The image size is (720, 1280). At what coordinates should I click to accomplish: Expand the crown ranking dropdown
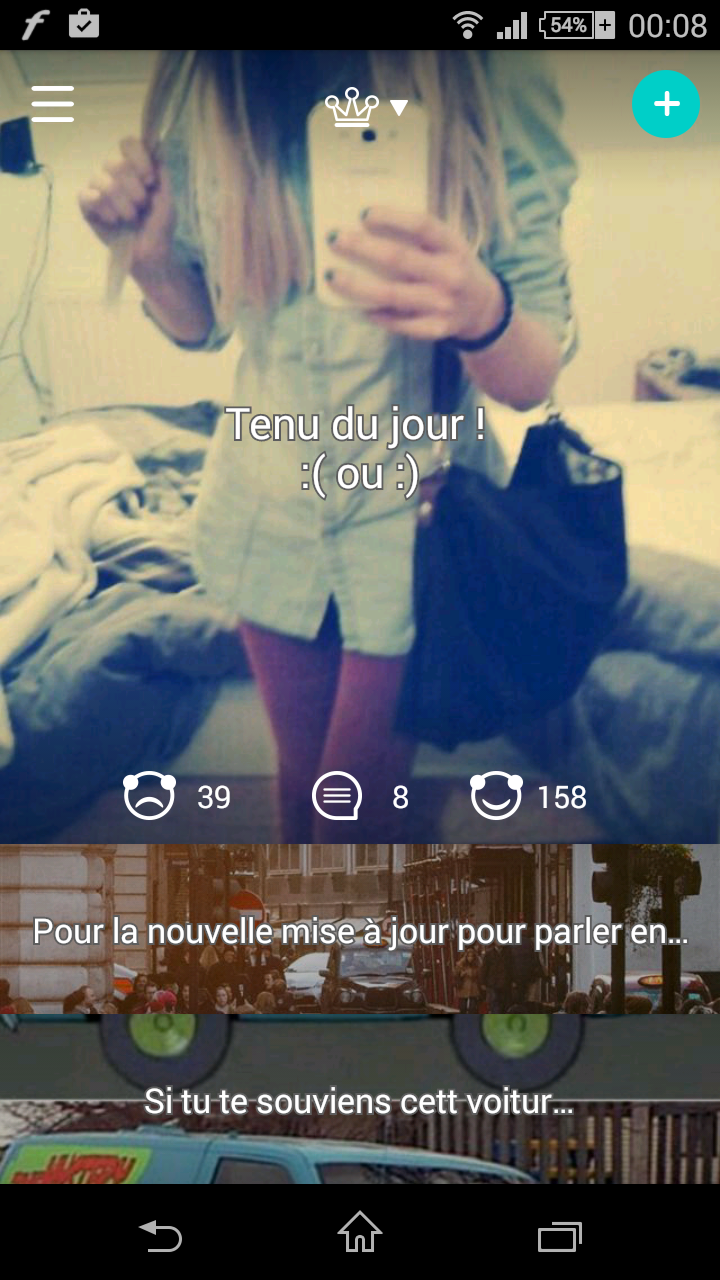367,106
